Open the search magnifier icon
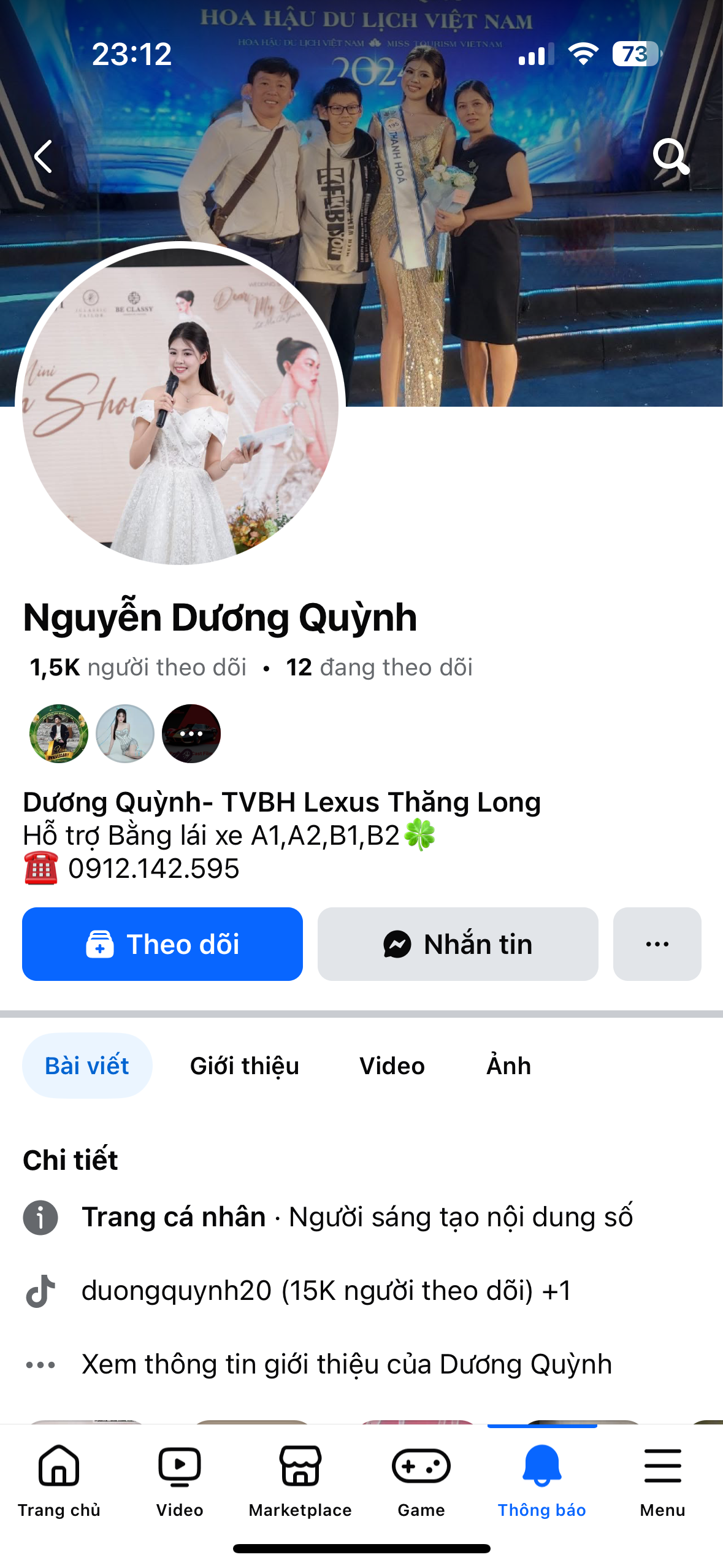Screen dimensions: 723x1568 [x=671, y=156]
